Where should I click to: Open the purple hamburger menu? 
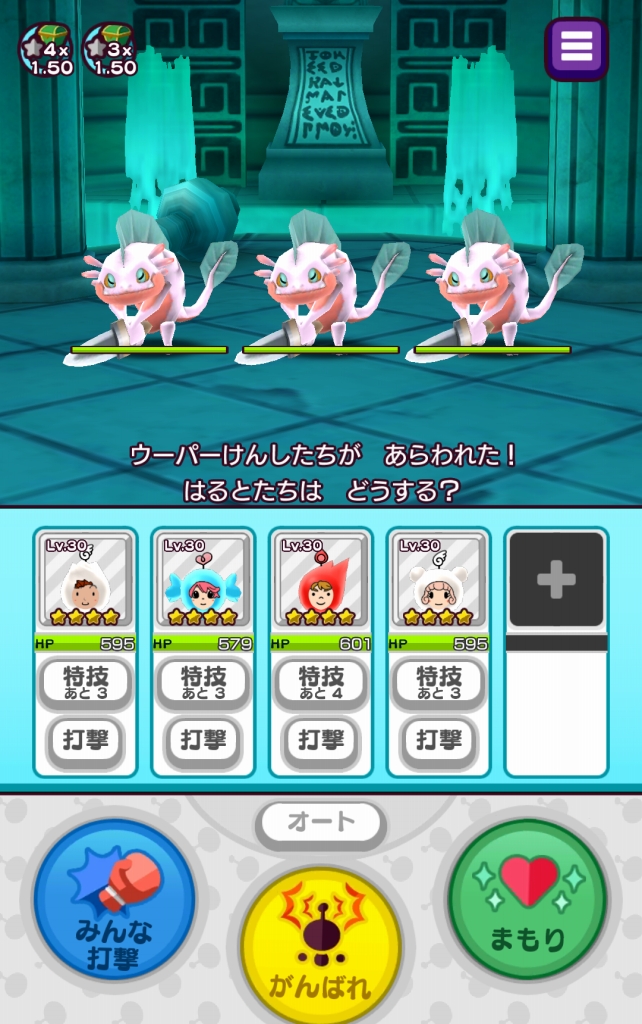[576, 49]
